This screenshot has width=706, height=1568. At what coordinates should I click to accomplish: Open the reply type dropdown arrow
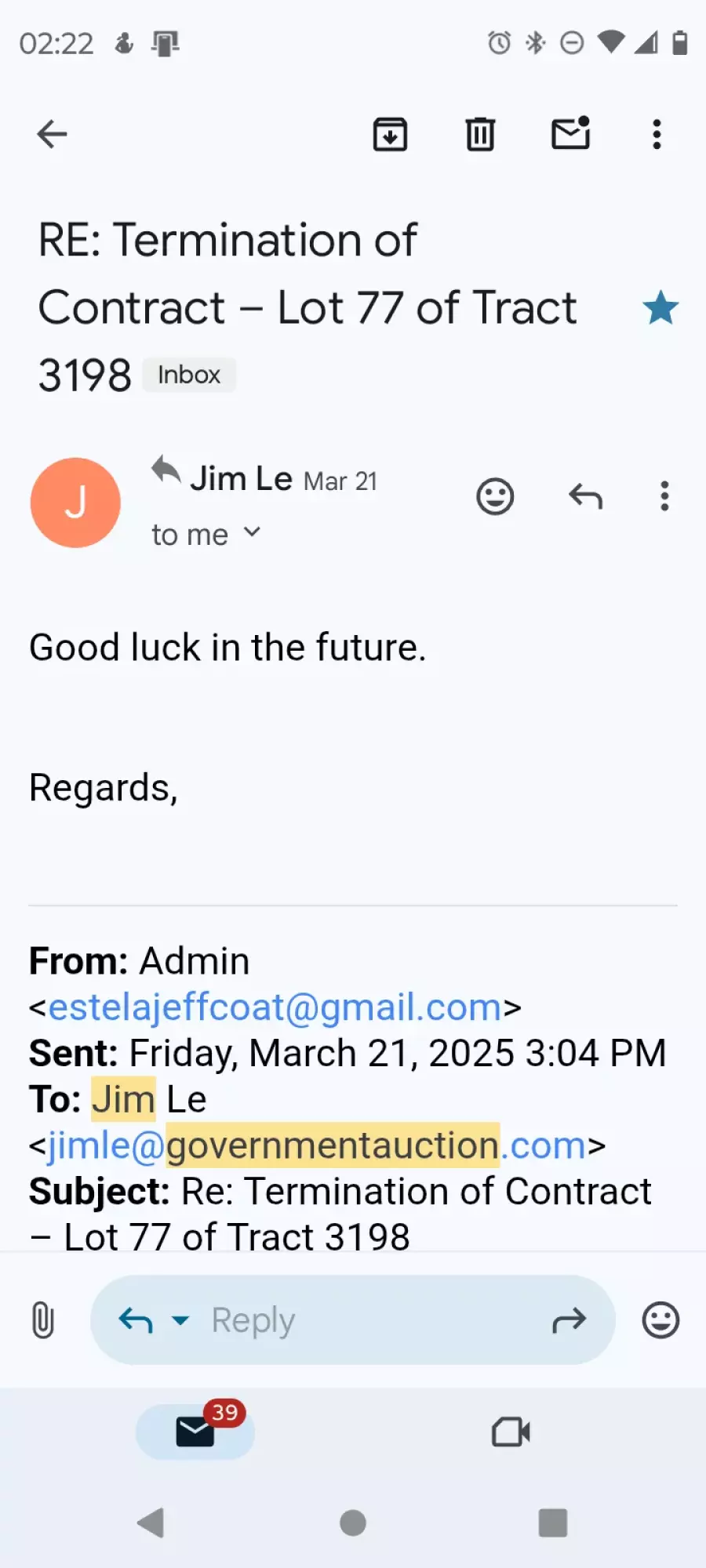click(180, 1320)
